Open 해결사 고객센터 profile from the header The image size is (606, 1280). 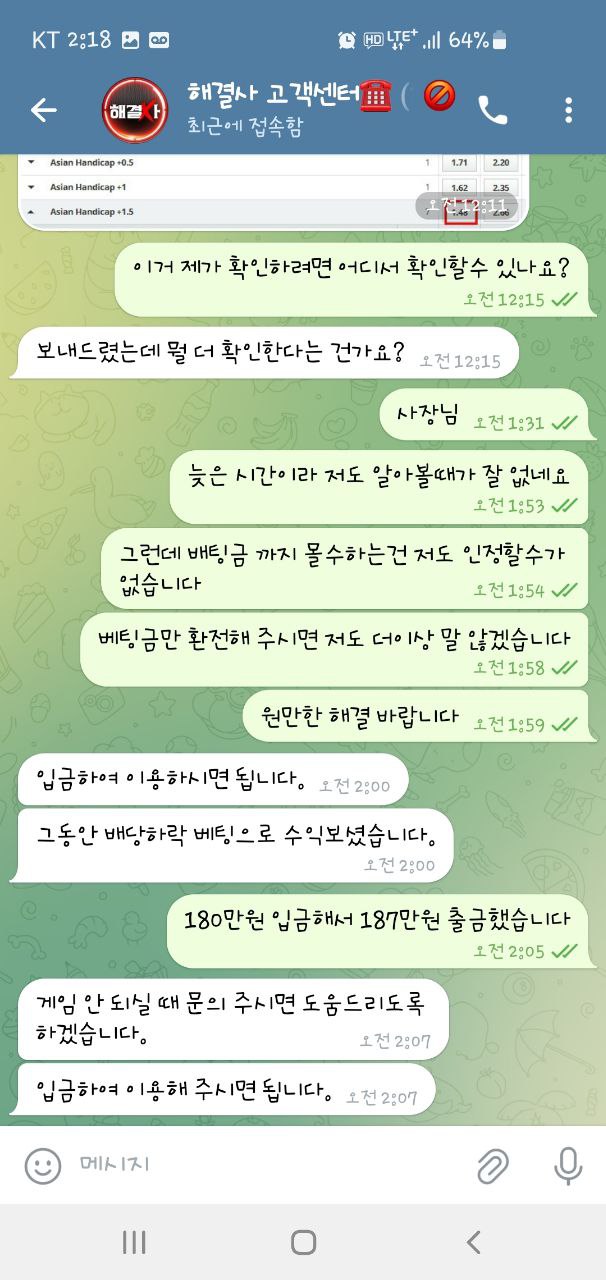click(x=290, y=110)
